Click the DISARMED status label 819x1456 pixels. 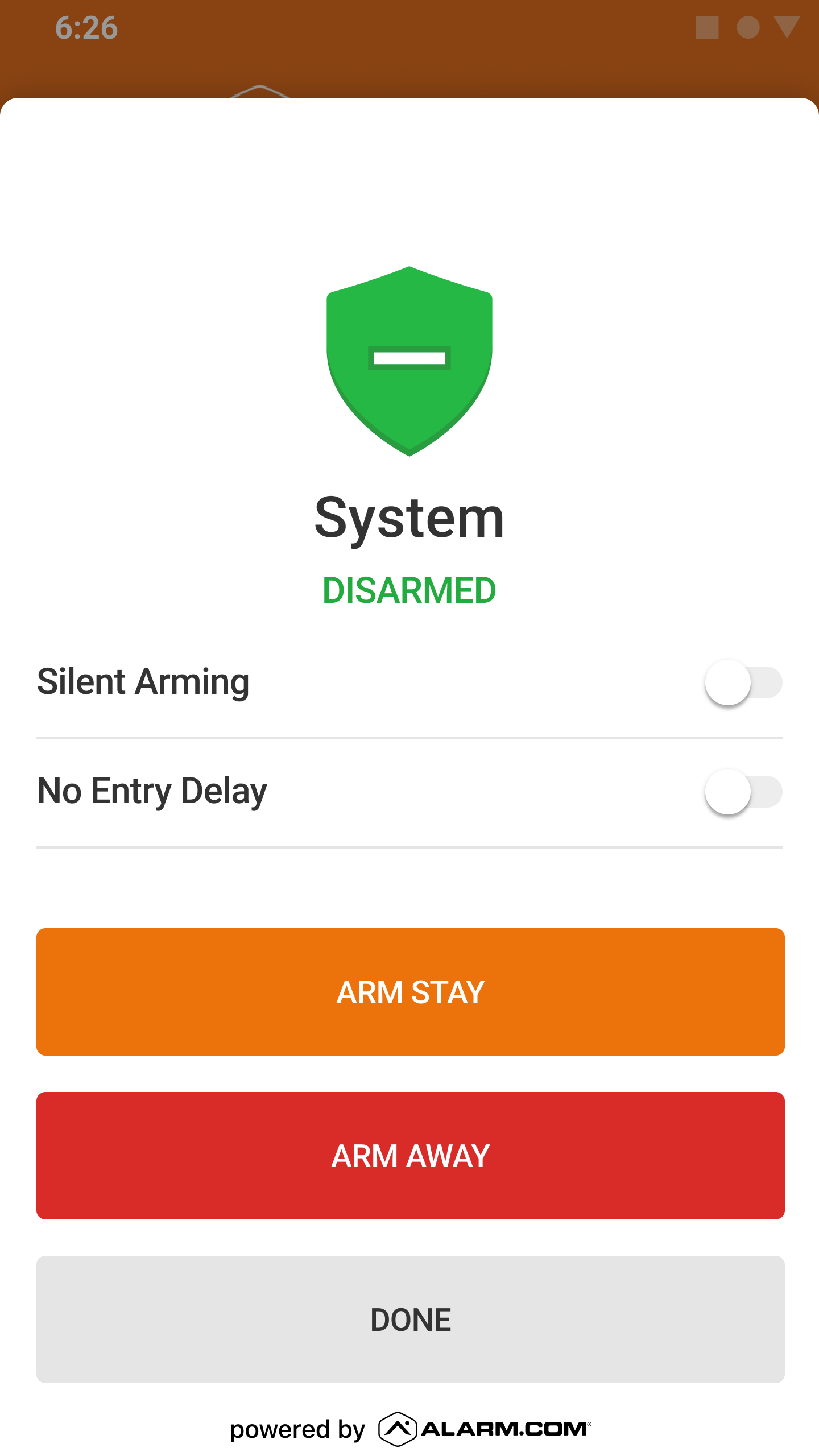[x=409, y=590]
